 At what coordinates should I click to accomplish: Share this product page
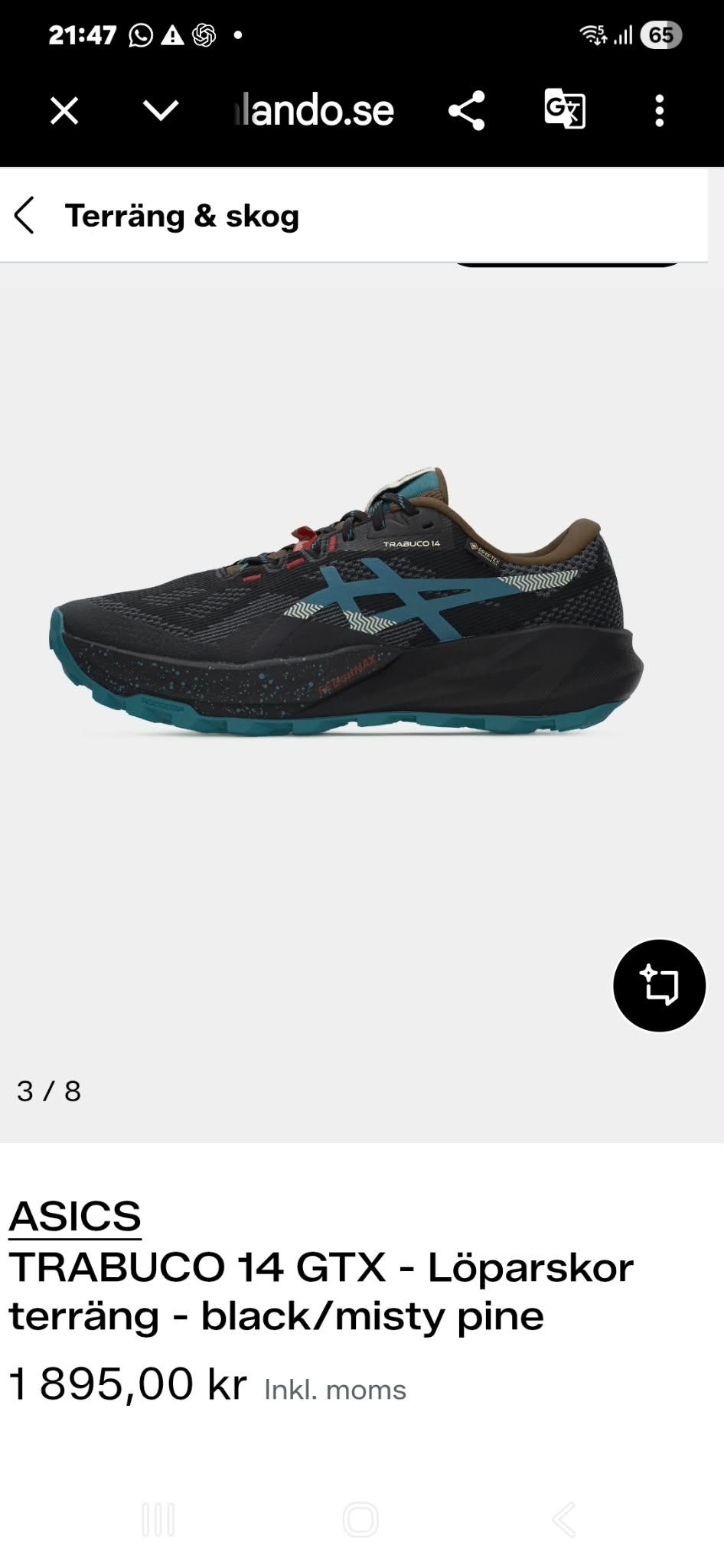tap(467, 111)
